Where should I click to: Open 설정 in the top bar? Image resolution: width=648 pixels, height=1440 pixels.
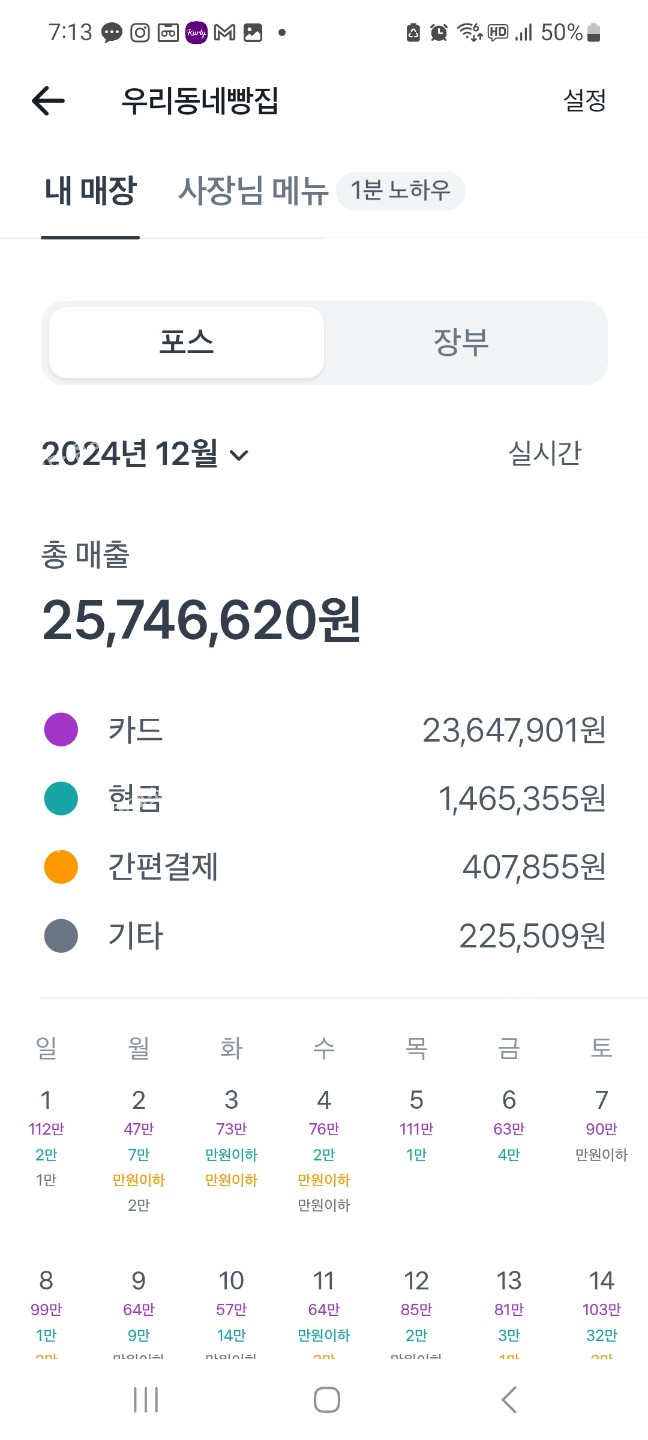coord(585,100)
